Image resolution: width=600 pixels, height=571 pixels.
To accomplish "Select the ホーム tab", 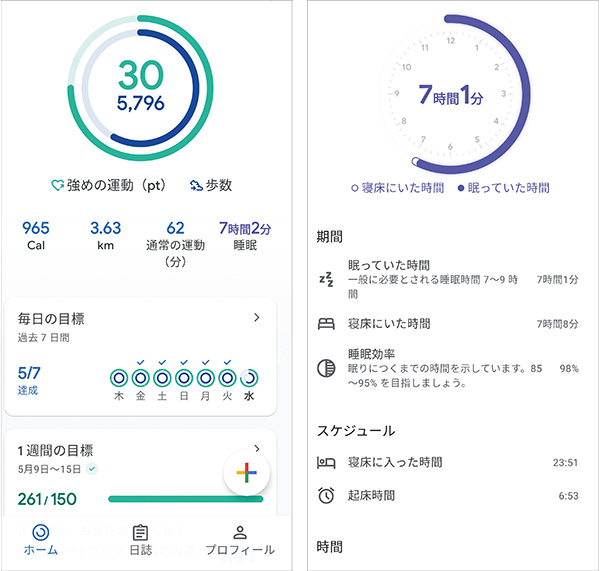I will (x=40, y=540).
